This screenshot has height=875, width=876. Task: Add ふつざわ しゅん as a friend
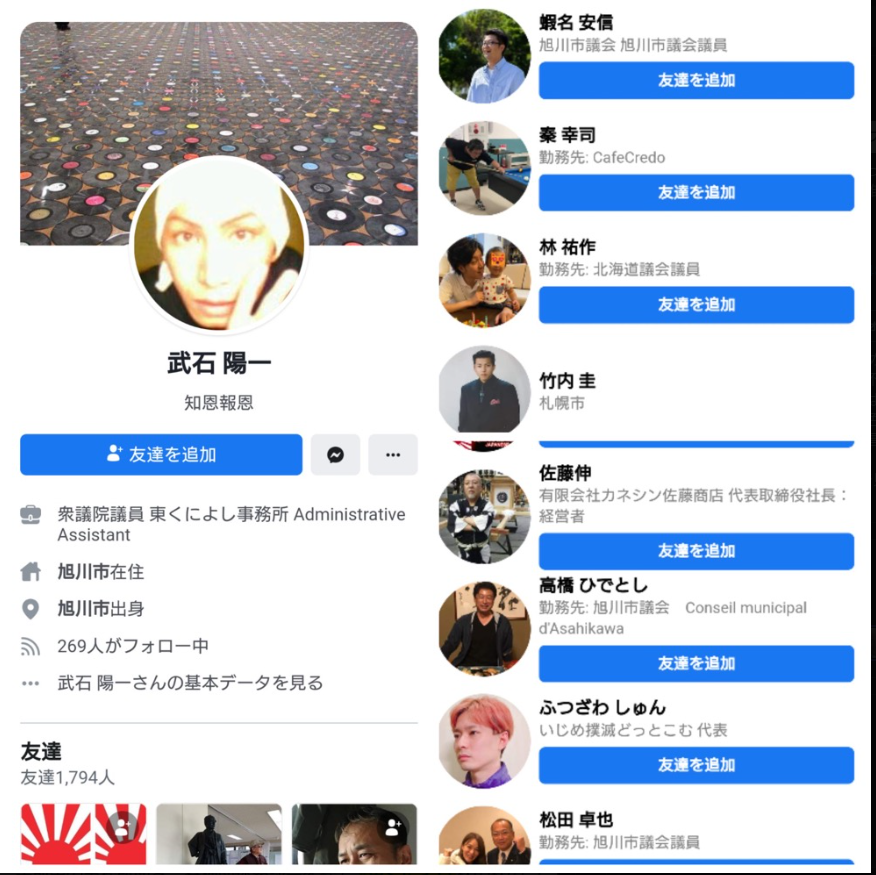click(x=696, y=765)
